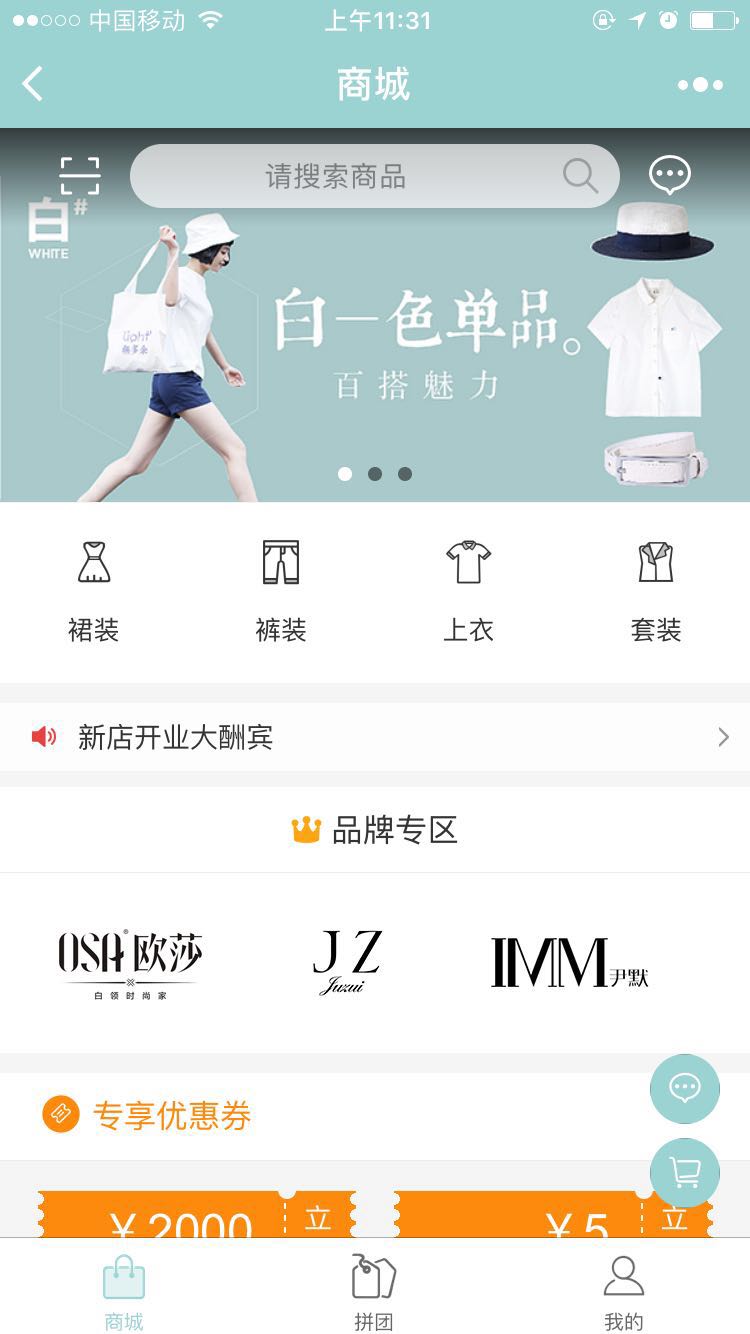Viewport: 750px width, 1334px height.
Task: Select the 裙装 category
Action: pos(94,590)
